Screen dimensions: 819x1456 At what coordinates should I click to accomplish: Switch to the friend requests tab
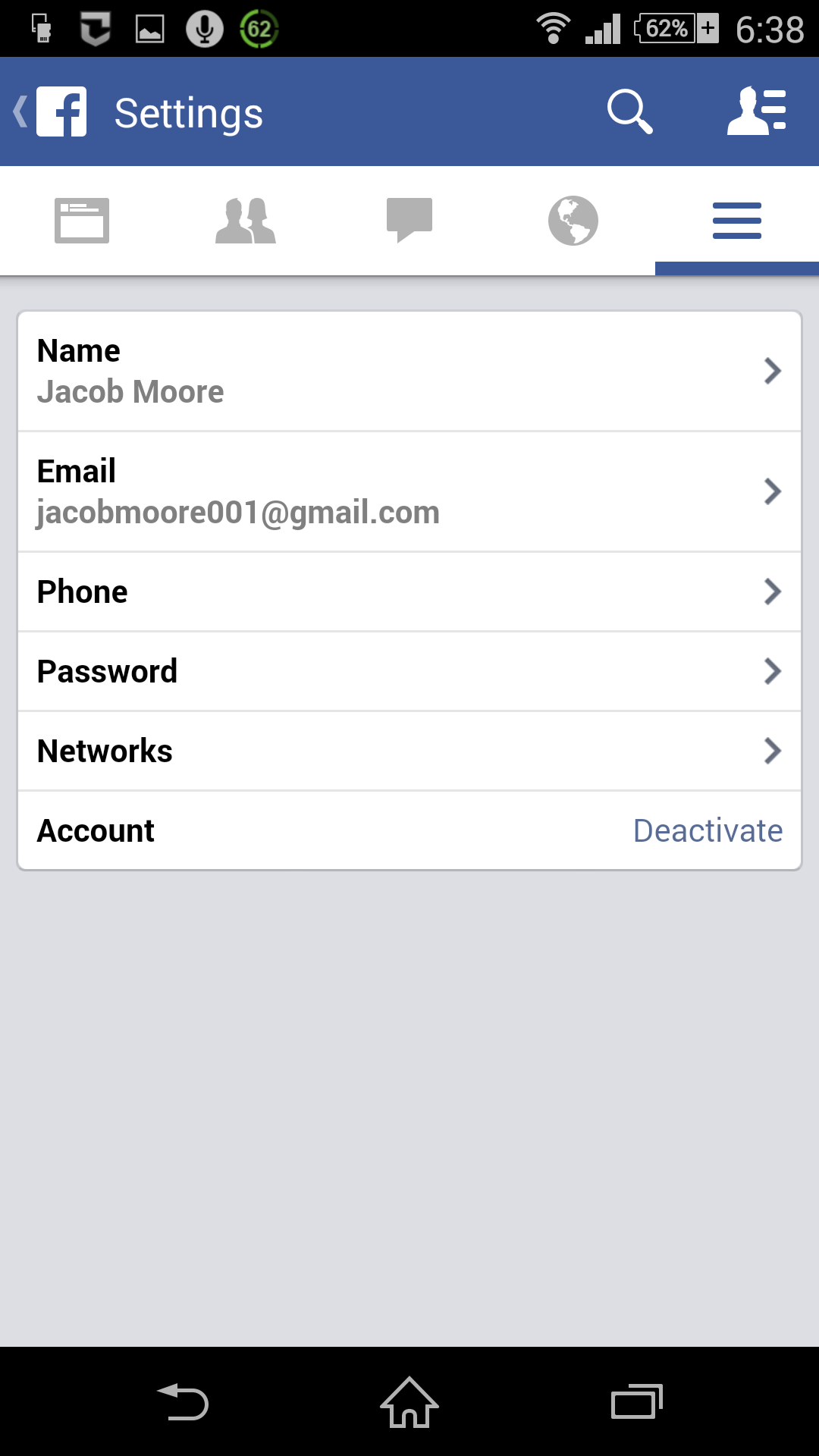246,221
